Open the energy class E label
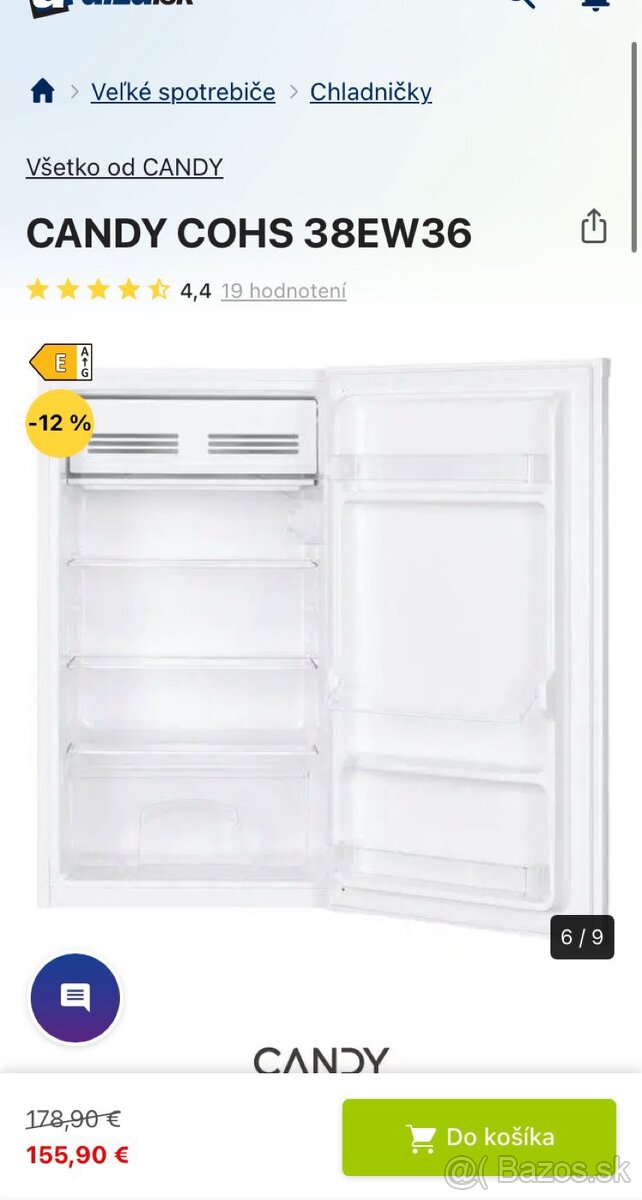642x1200 pixels. pos(62,362)
